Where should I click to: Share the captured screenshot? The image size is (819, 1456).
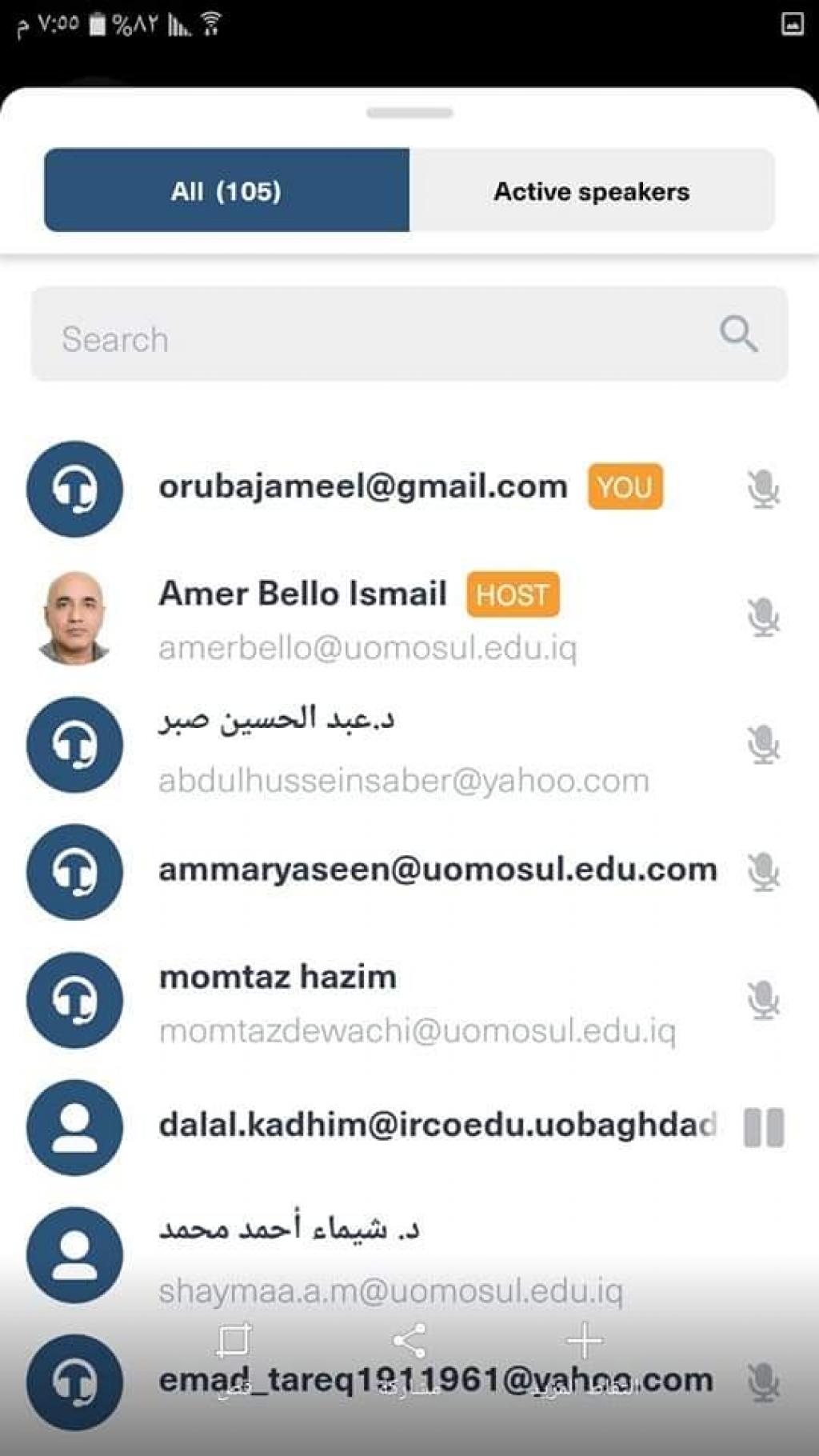point(409,1341)
